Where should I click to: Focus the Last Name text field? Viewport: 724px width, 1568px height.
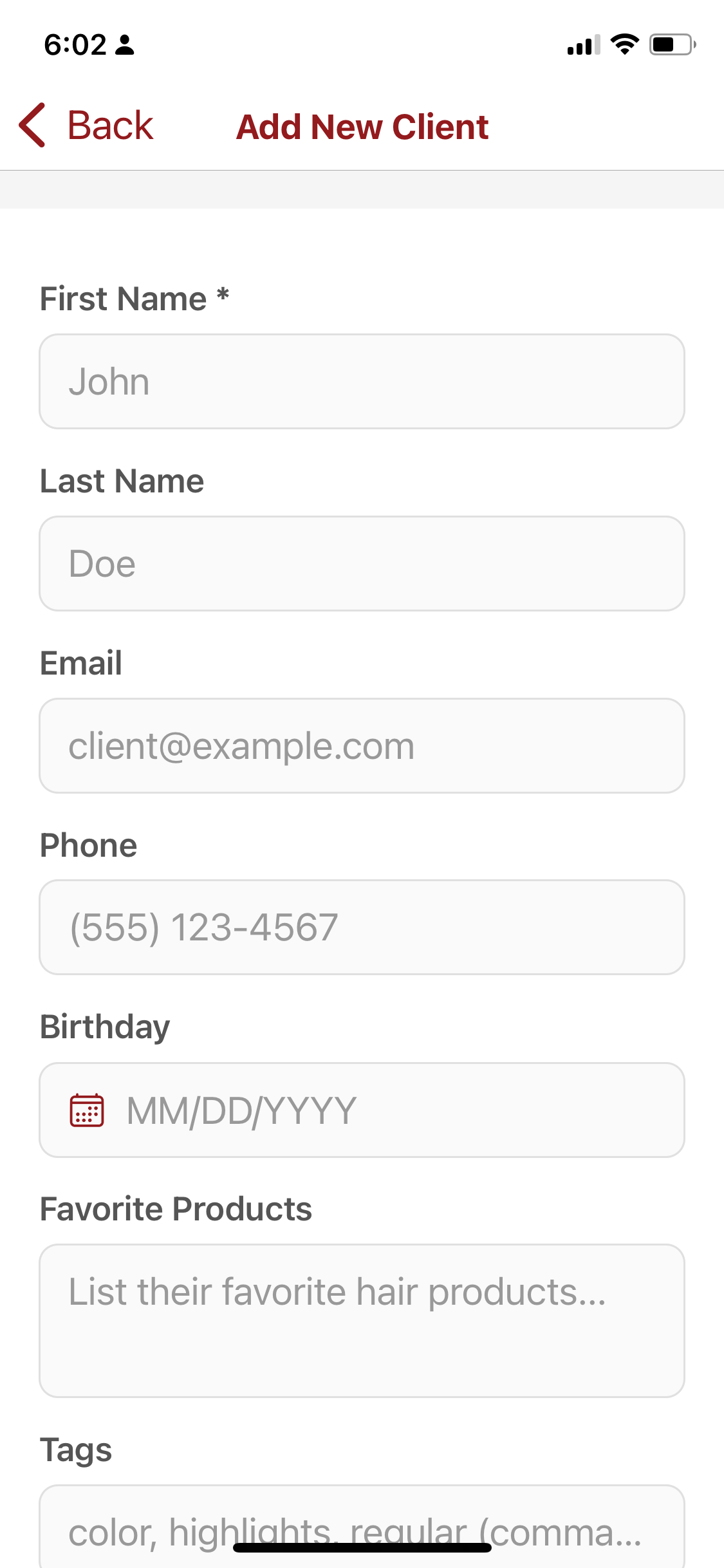(x=362, y=564)
